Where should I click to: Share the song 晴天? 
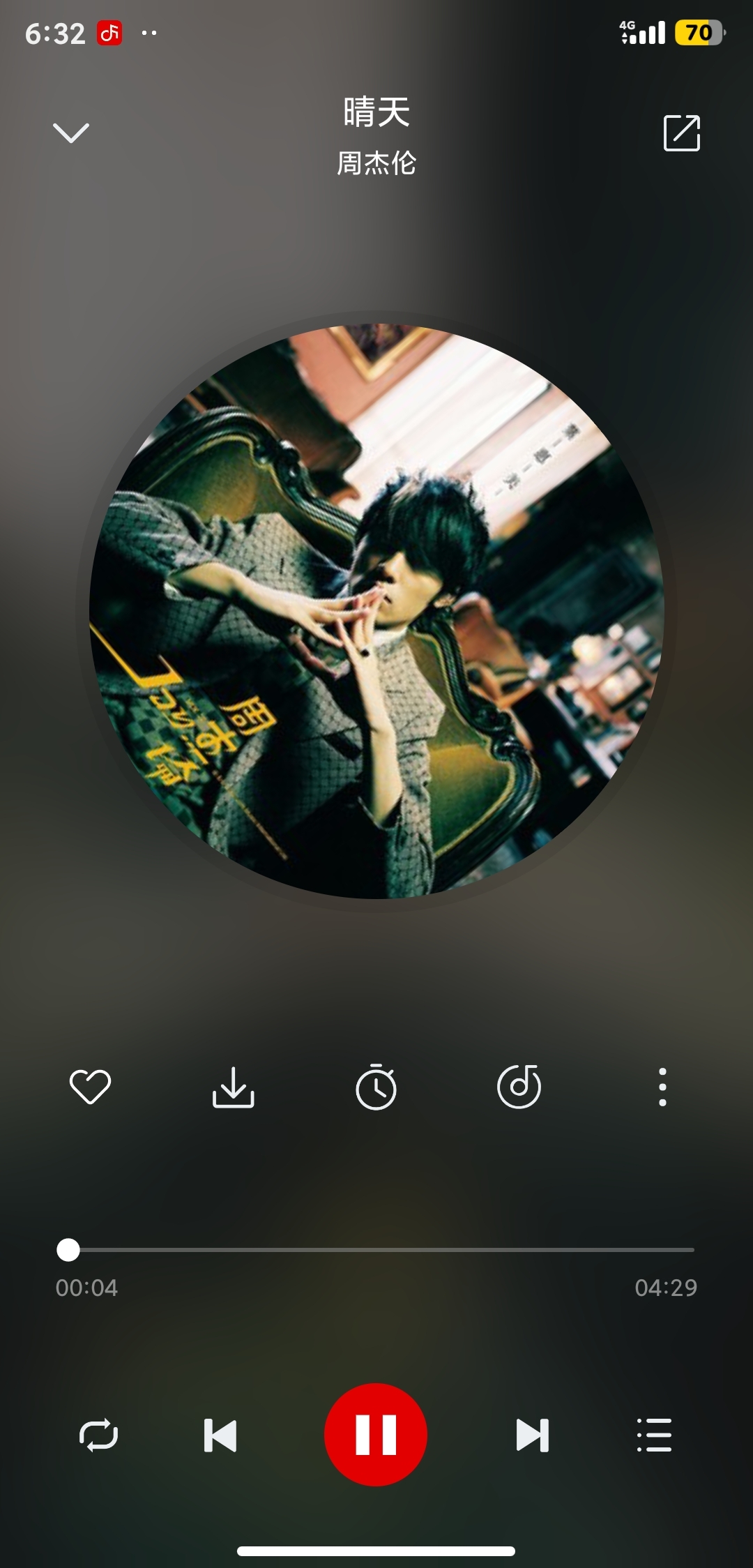coord(681,133)
